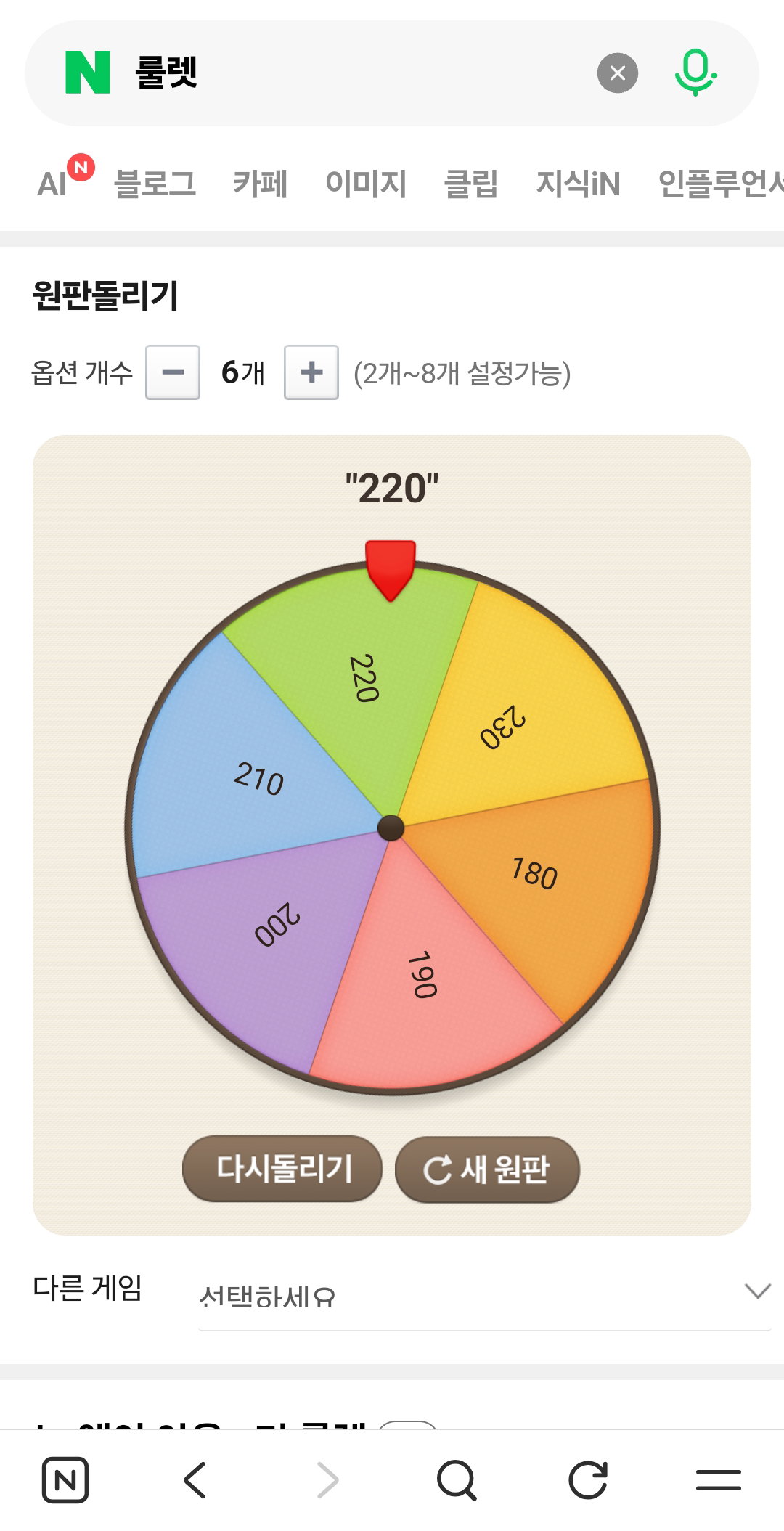Go back with the bottom bar arrow

click(x=195, y=1479)
